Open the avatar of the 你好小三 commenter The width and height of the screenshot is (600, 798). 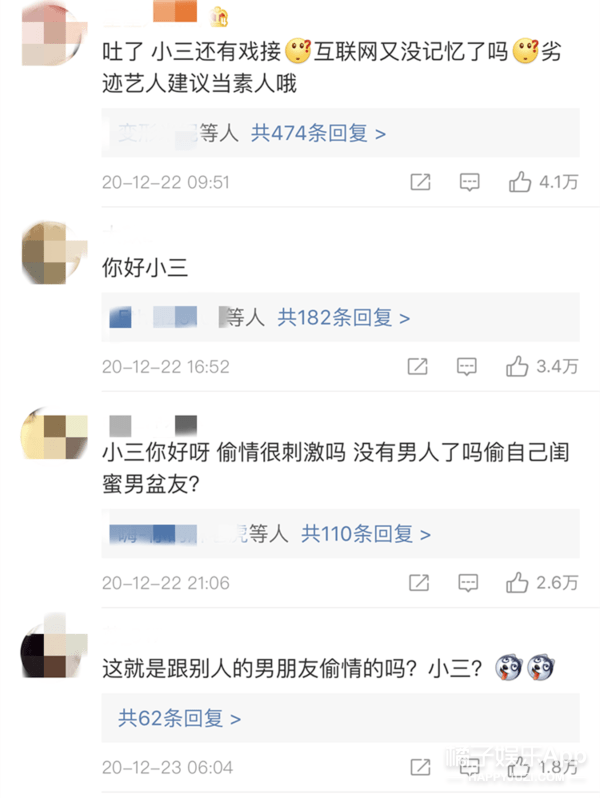48,252
